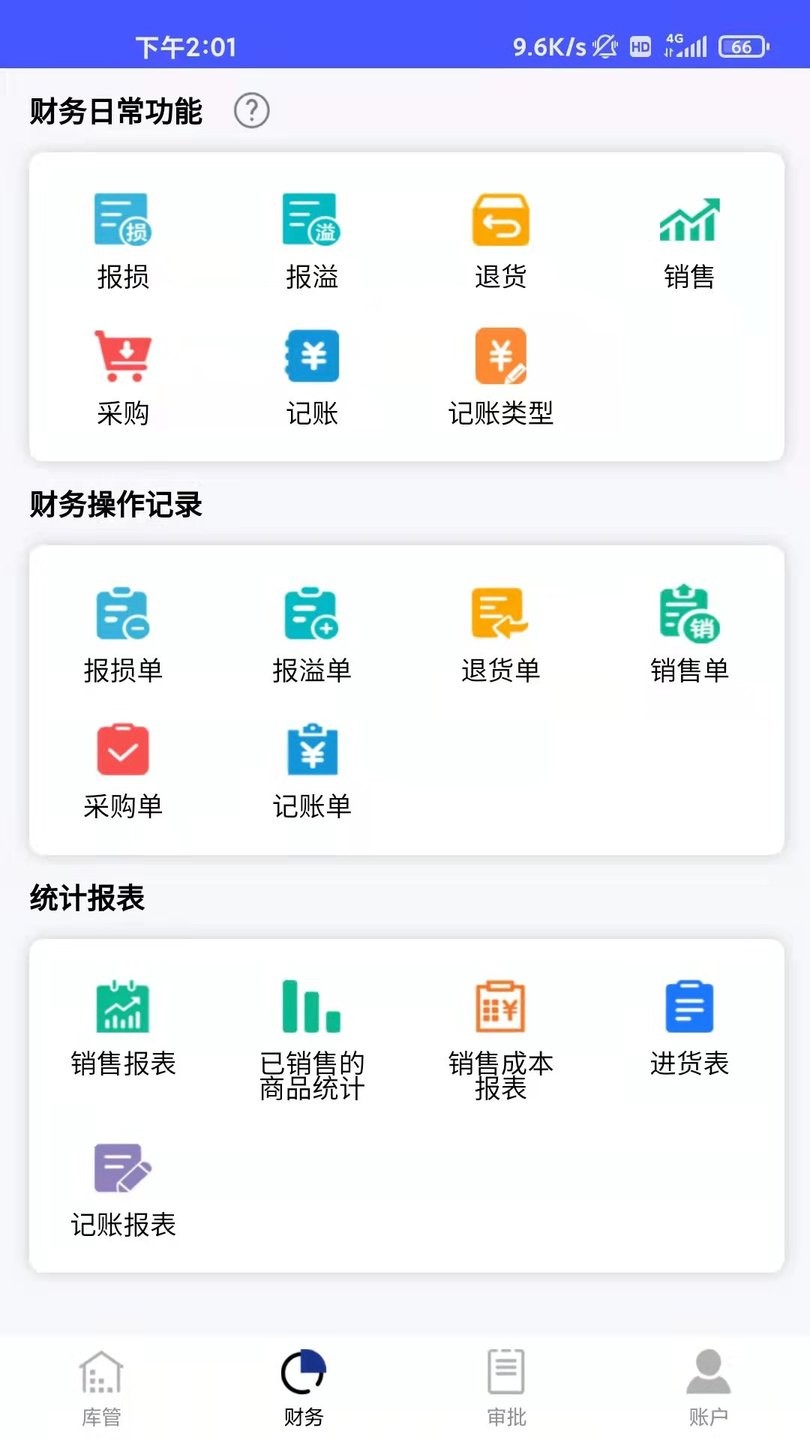810x1440 pixels.
Task: Open the 报溢单 clipboard icon
Action: pyautogui.click(x=311, y=613)
